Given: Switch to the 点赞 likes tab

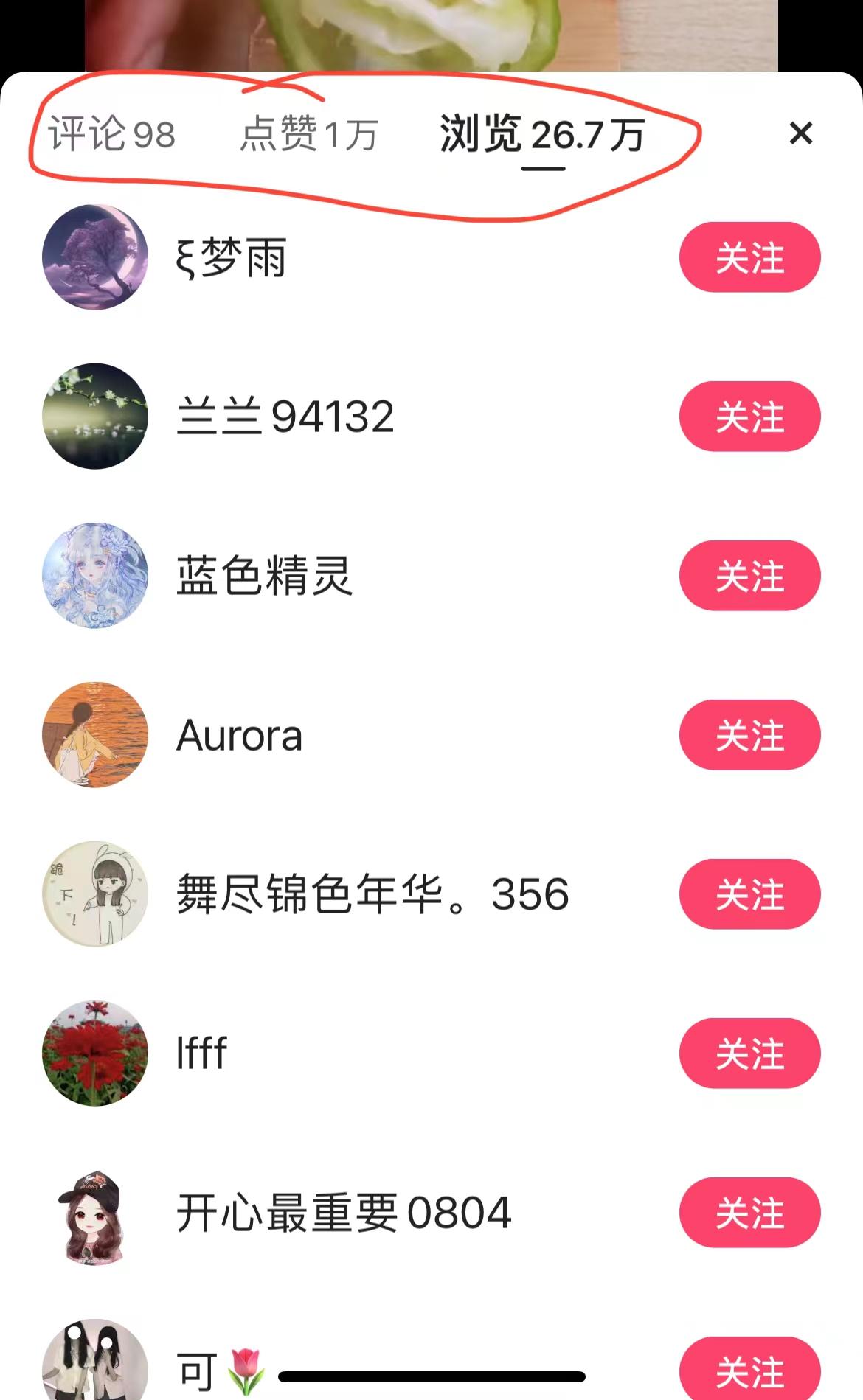Looking at the screenshot, I should coord(308,135).
